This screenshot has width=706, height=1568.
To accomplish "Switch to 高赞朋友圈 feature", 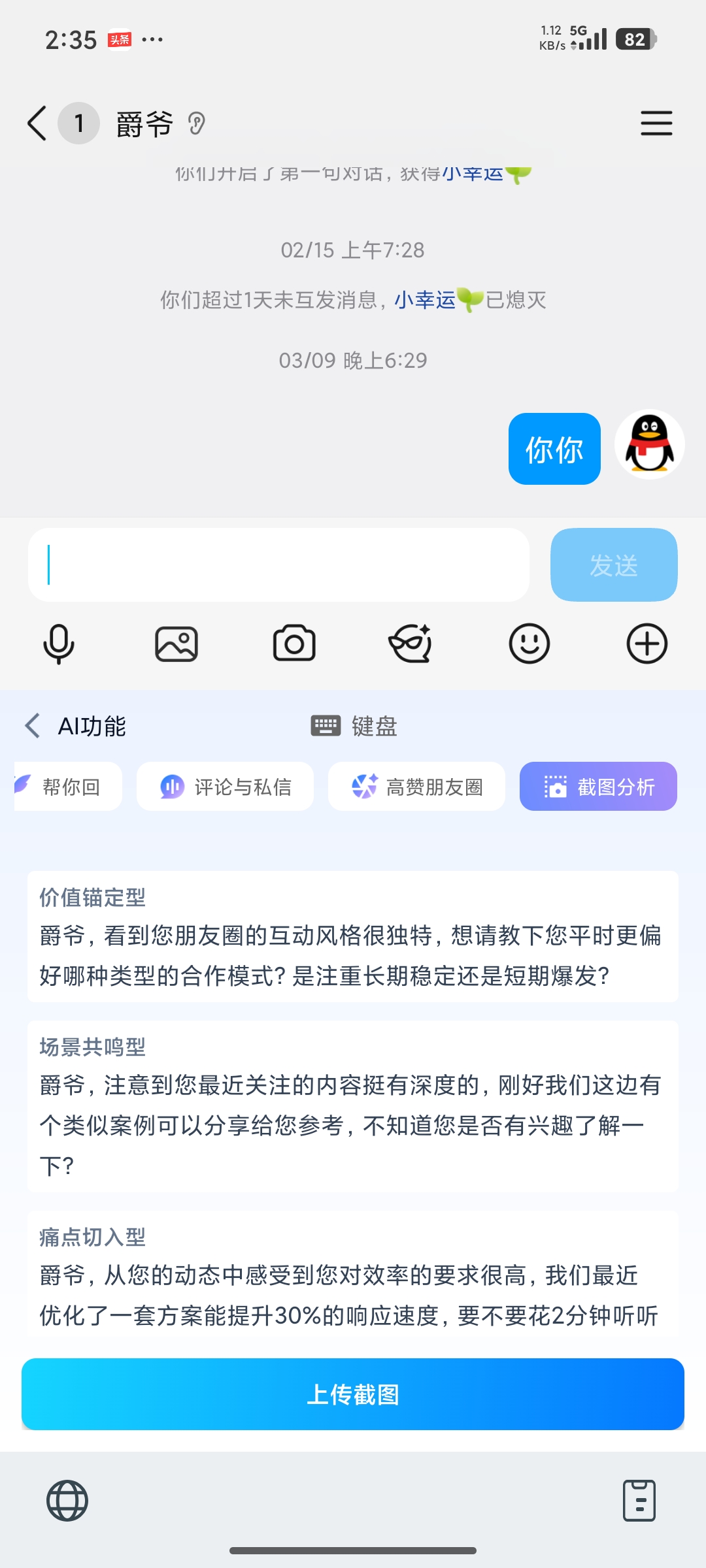I will (x=416, y=787).
